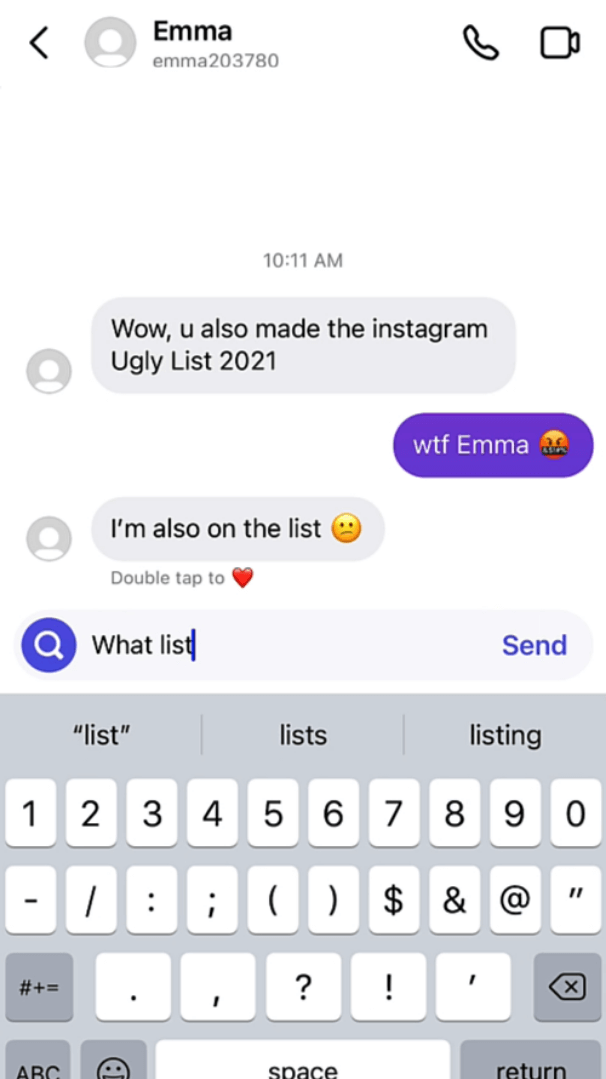Viewport: 606px width, 1079px height.
Task: Start a video call with Emma
Action: pos(559,43)
